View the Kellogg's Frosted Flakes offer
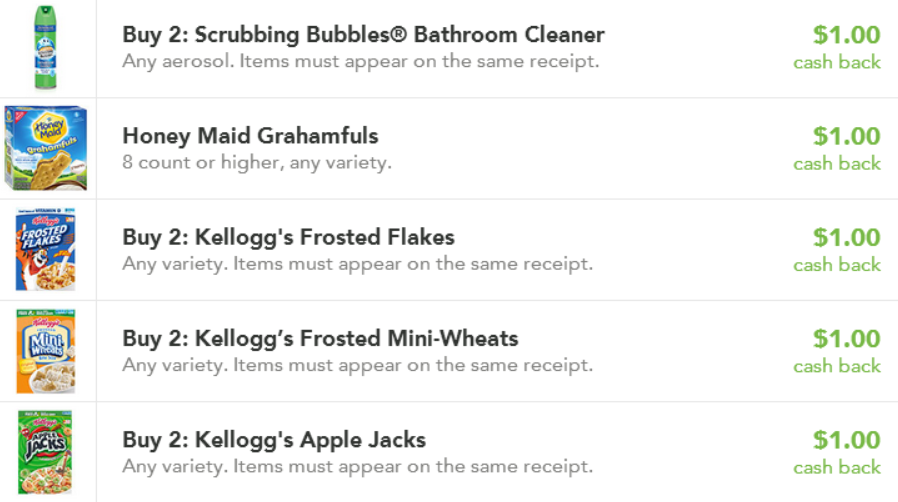The image size is (898, 502). click(288, 238)
